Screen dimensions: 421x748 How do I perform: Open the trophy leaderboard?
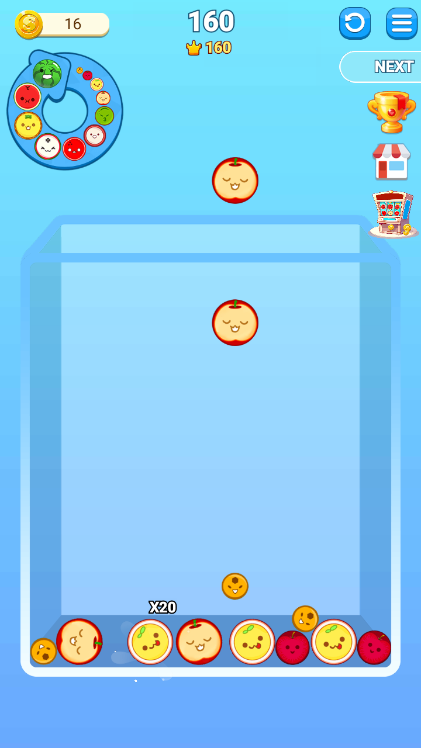391,112
